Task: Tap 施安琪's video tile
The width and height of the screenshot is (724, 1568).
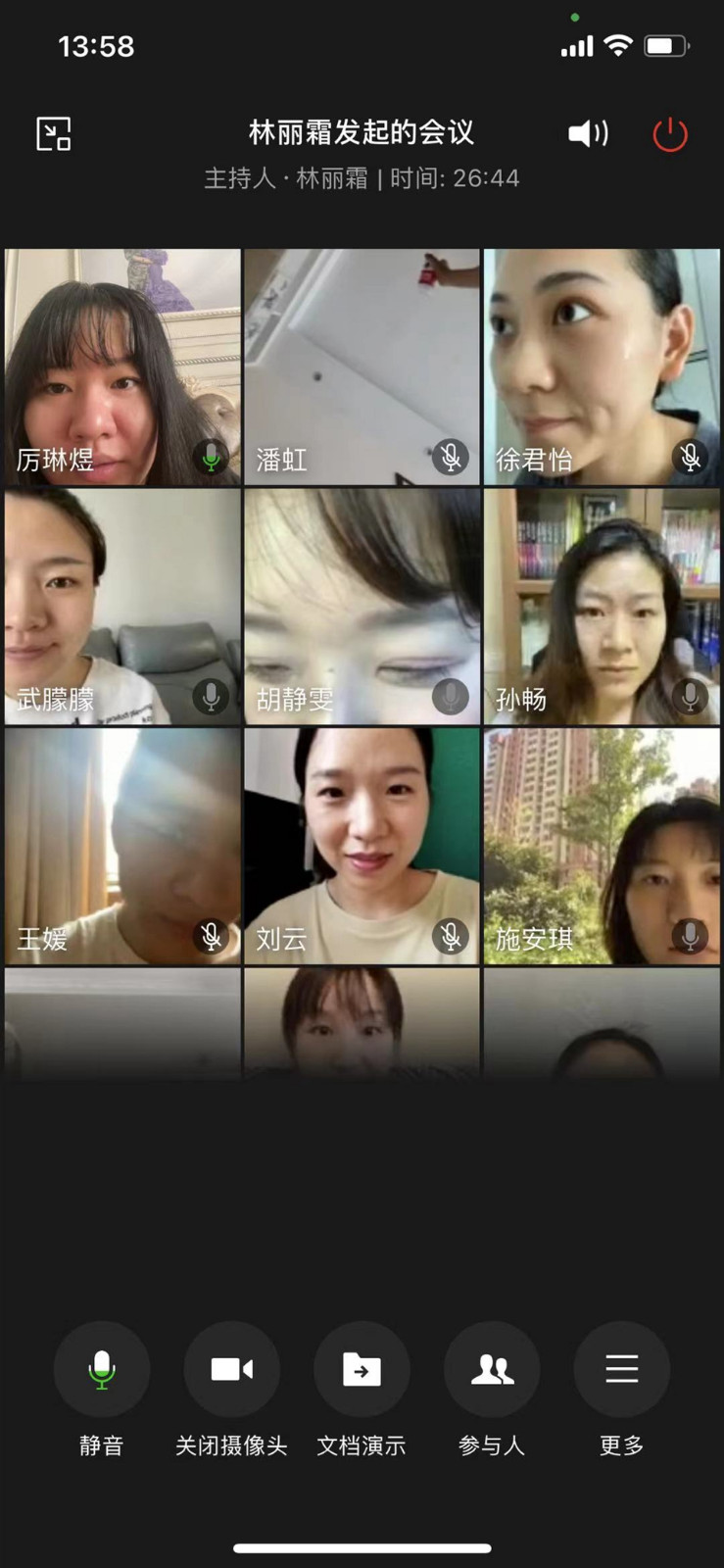Action: 602,847
